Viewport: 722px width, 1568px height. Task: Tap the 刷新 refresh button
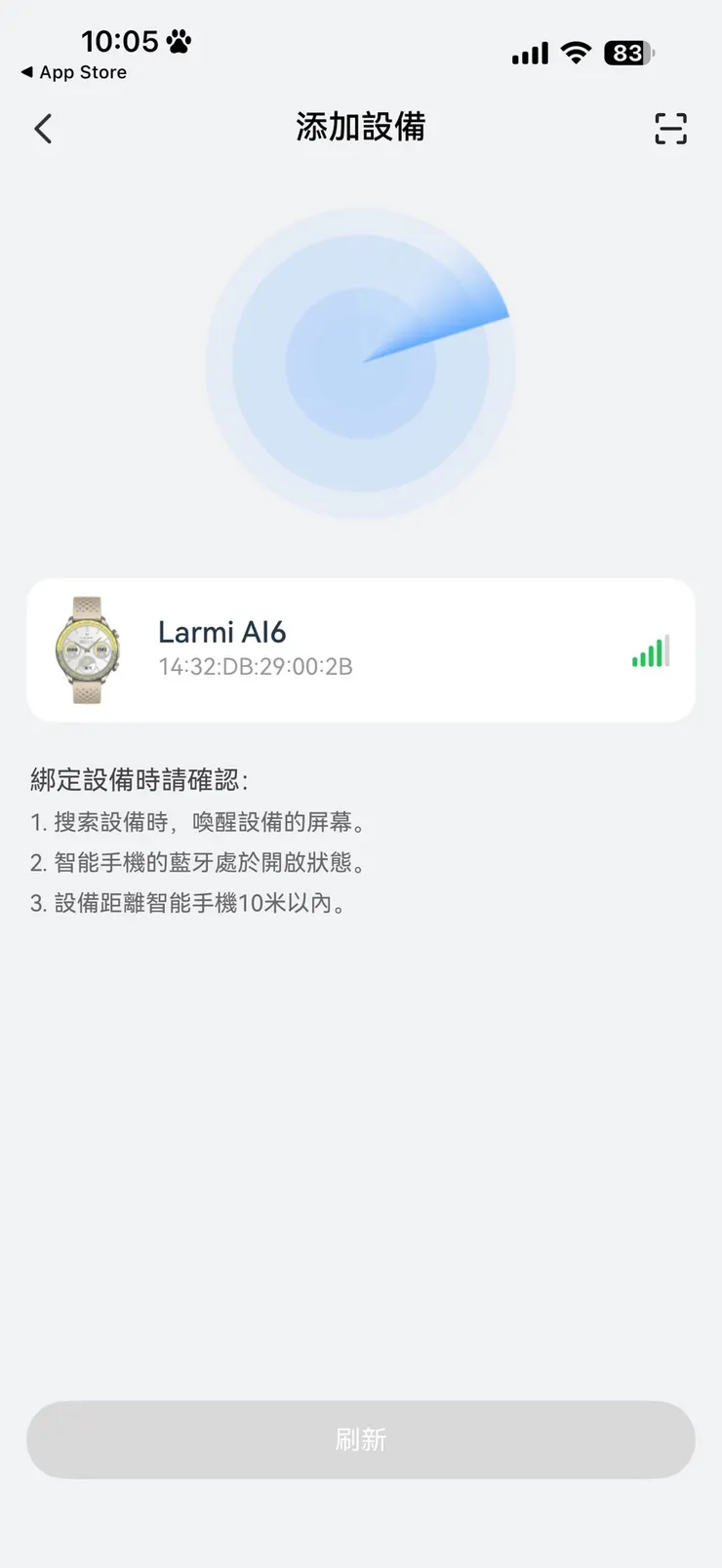coord(361,1440)
